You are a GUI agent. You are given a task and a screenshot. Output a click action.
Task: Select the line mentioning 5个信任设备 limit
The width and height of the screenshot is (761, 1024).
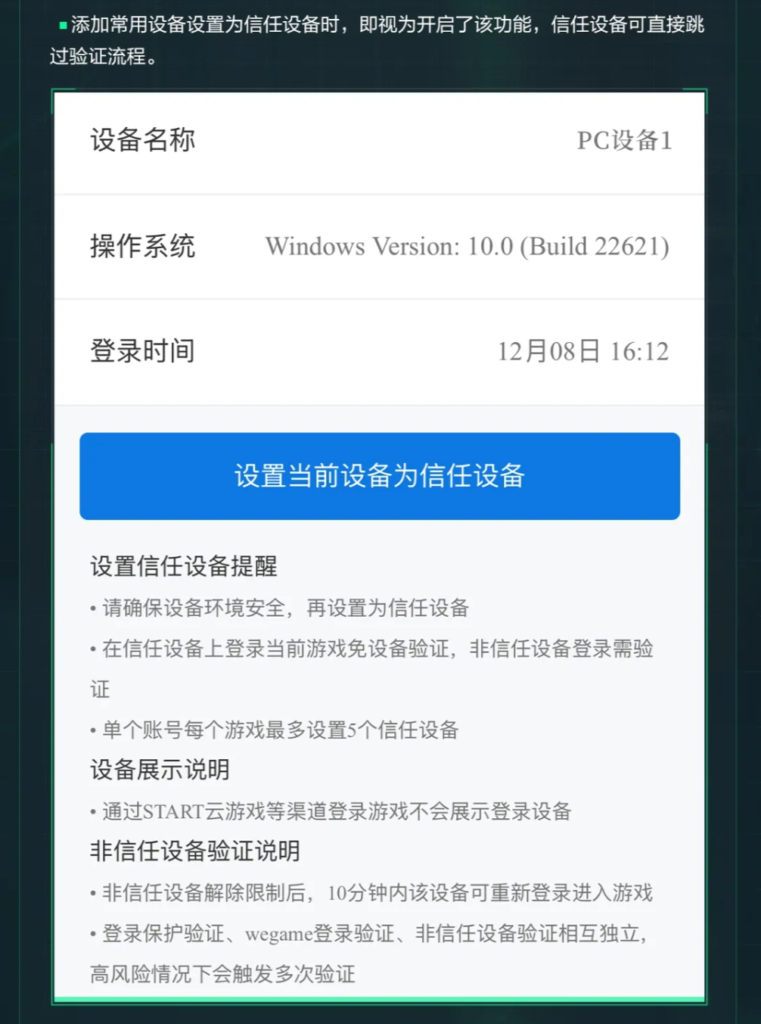coord(270,730)
